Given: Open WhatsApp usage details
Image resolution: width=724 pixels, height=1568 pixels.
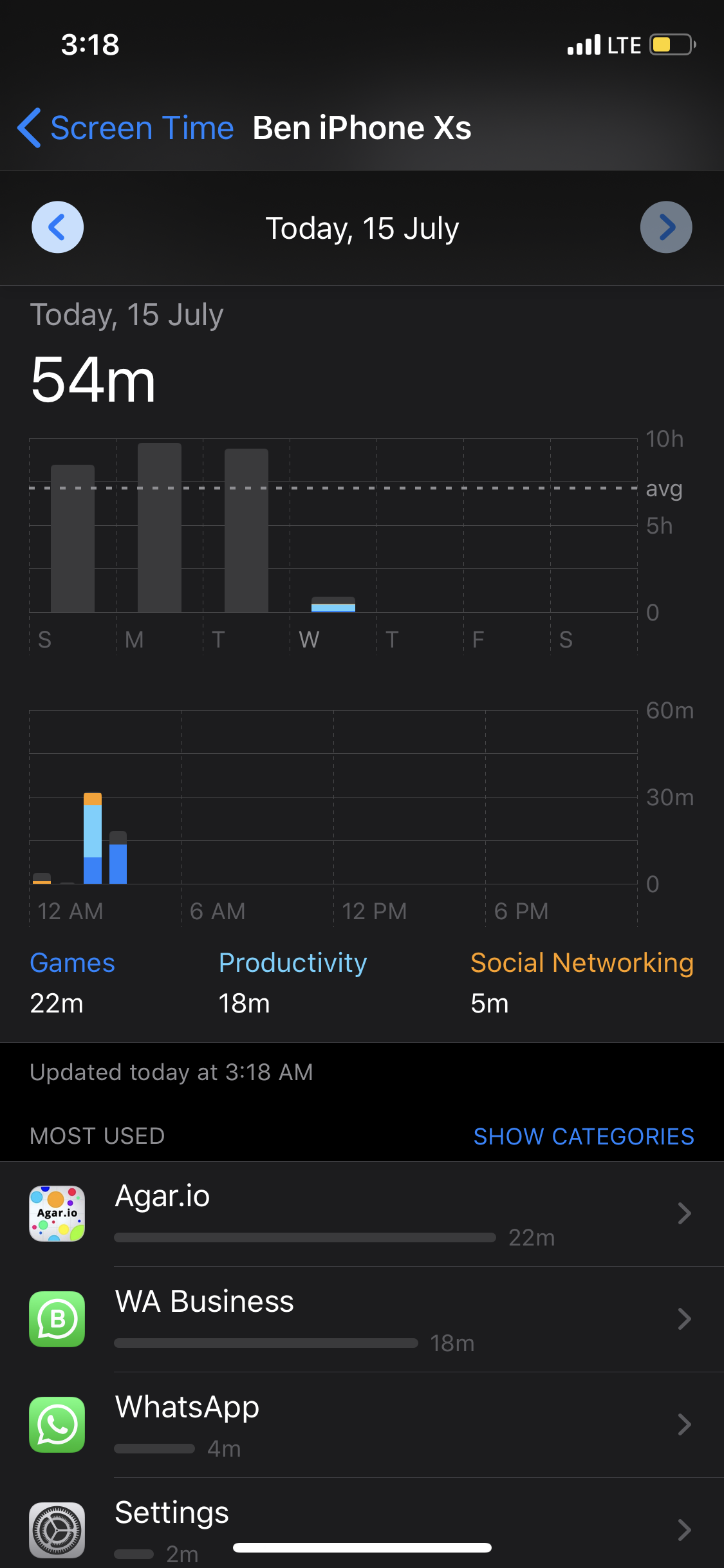Looking at the screenshot, I should coord(362,1425).
